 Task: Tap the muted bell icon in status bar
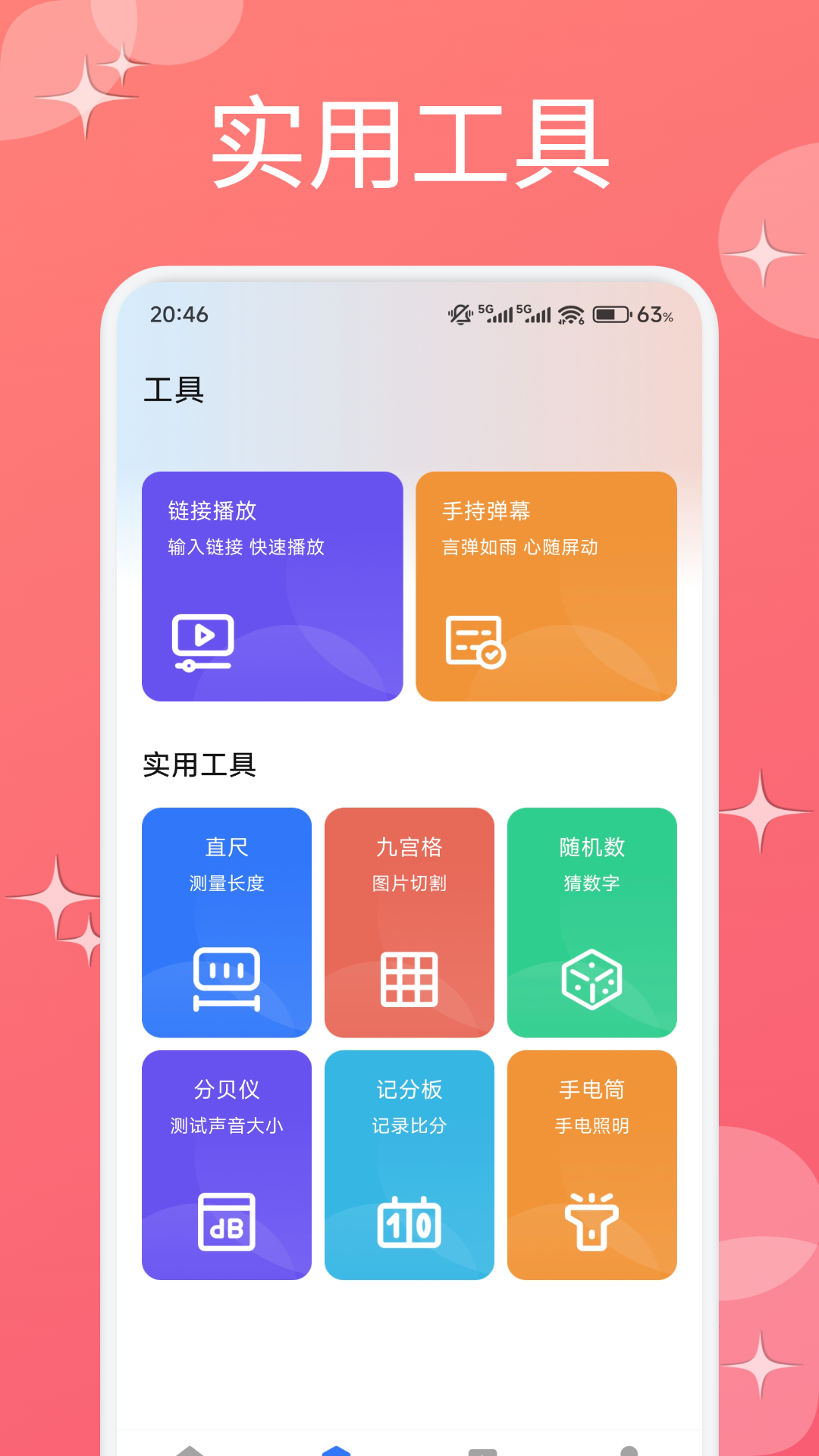pyautogui.click(x=460, y=314)
